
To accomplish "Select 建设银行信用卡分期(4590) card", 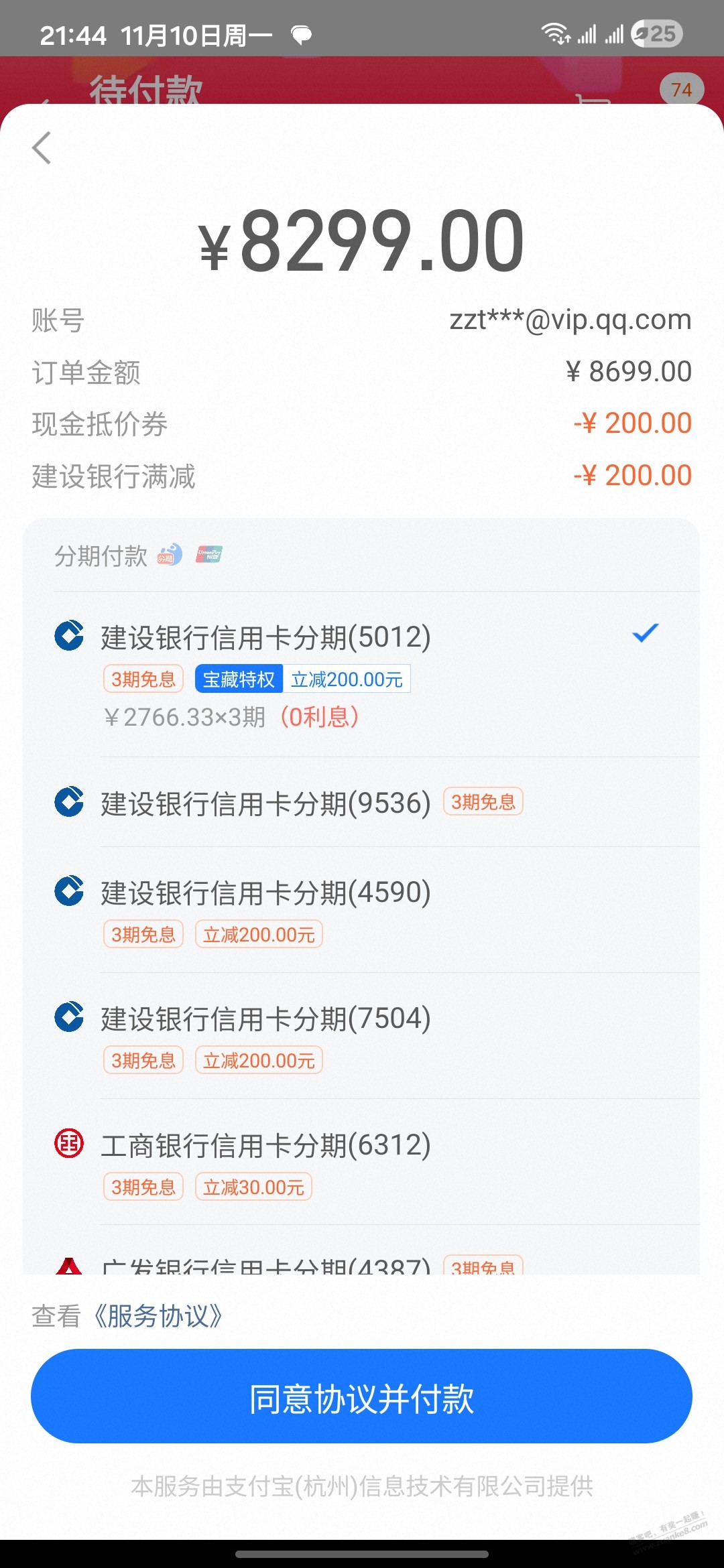I will coord(265,893).
